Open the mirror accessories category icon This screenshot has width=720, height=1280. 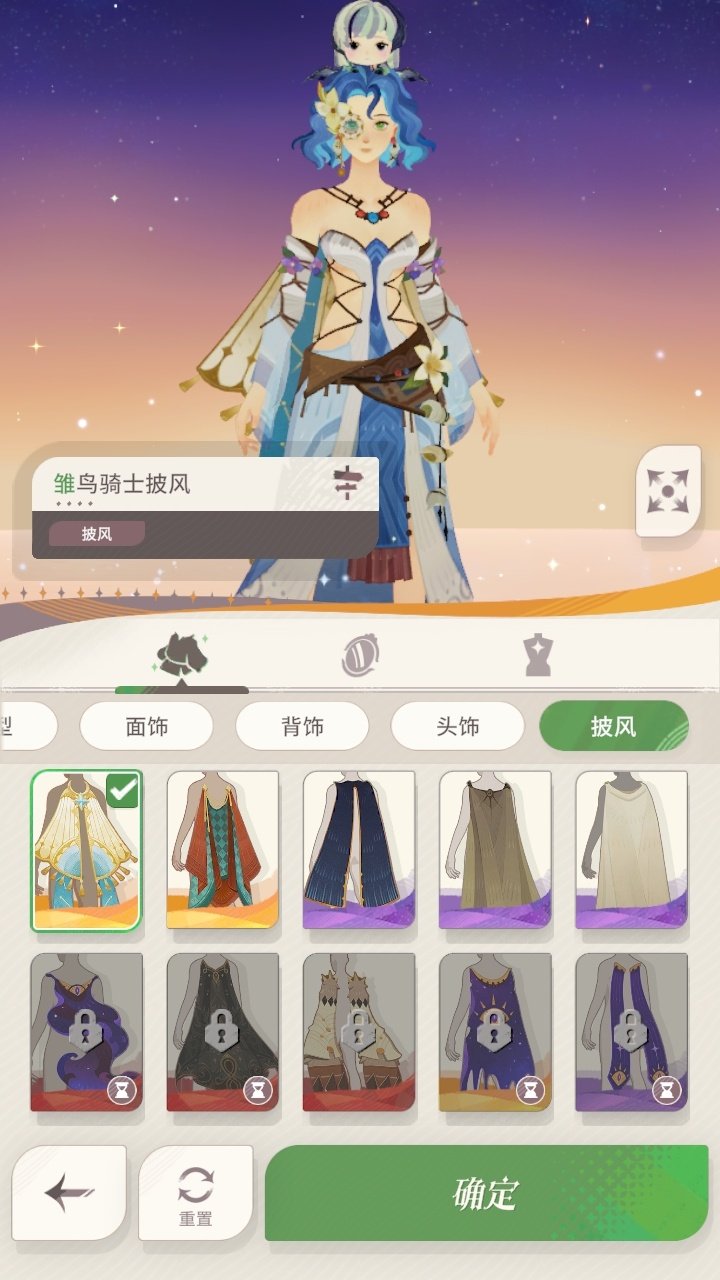point(359,654)
